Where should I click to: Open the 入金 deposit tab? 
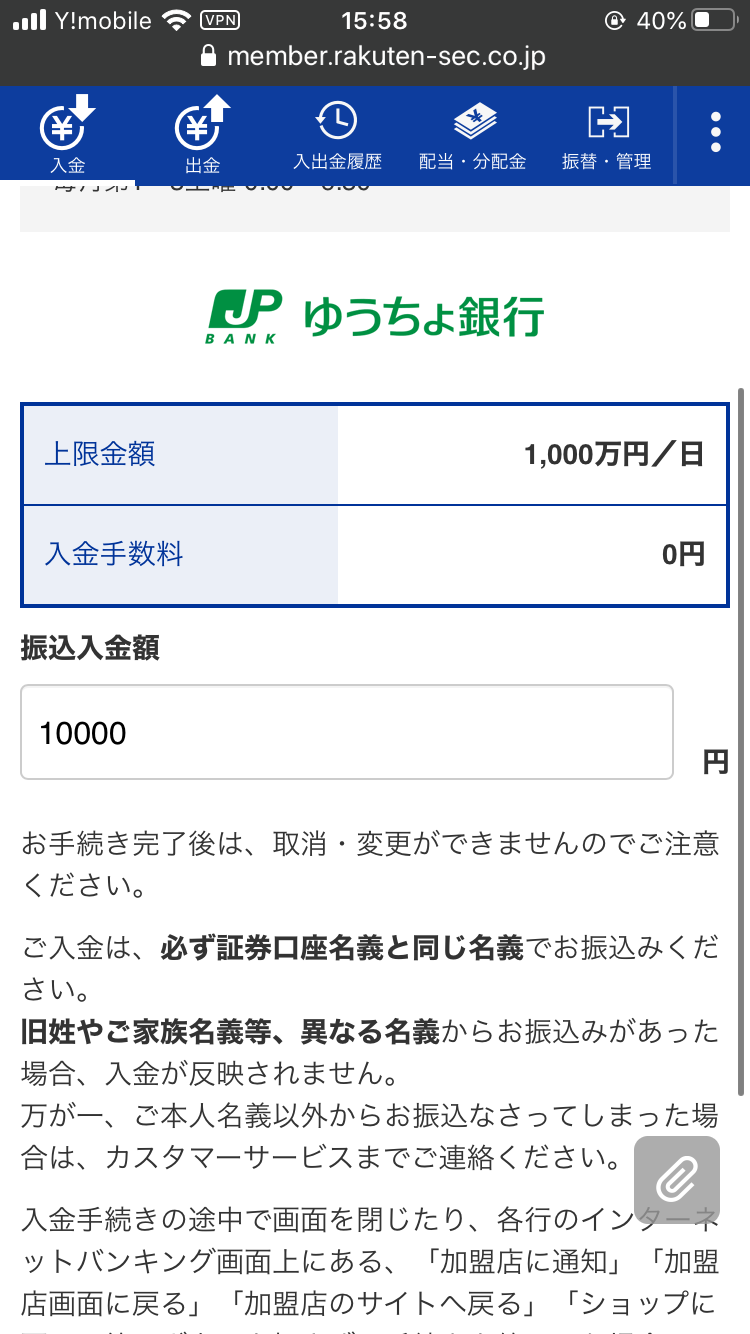(x=67, y=136)
